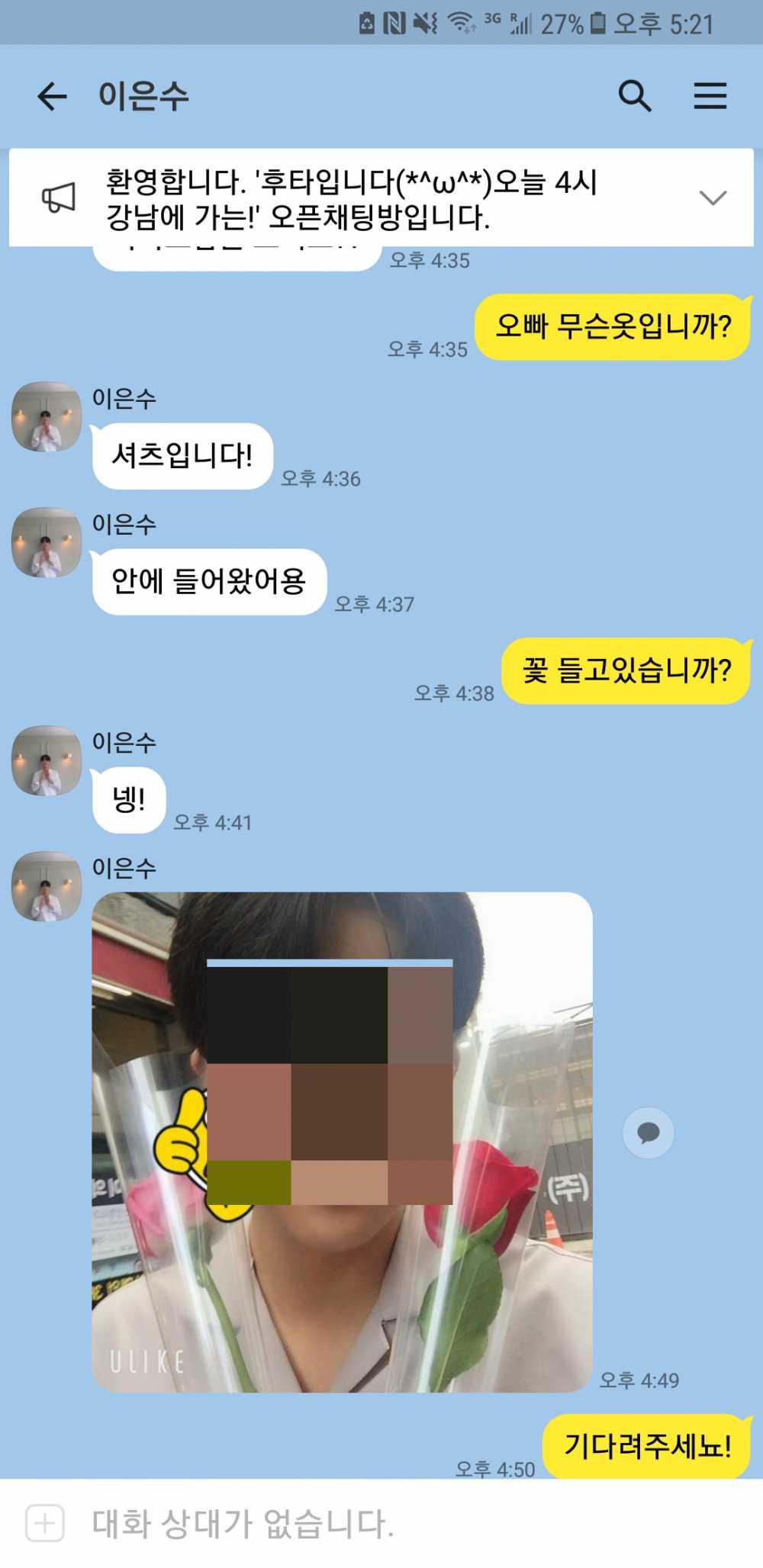Expand the 환영합니다 announcement banner
Viewport: 763px width, 1568px height.
pyautogui.click(x=713, y=198)
